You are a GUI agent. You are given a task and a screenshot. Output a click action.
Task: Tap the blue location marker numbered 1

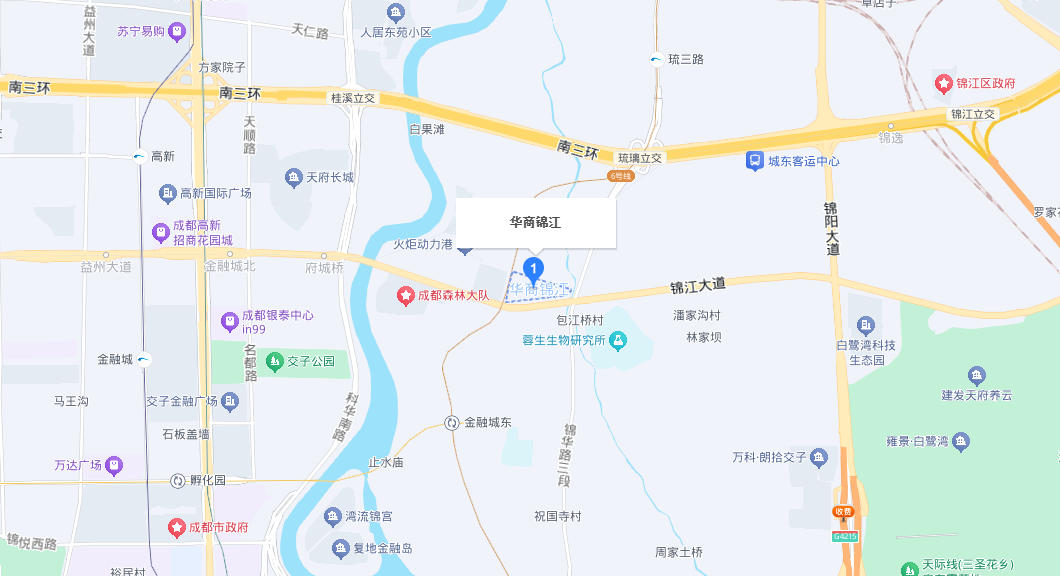[534, 269]
